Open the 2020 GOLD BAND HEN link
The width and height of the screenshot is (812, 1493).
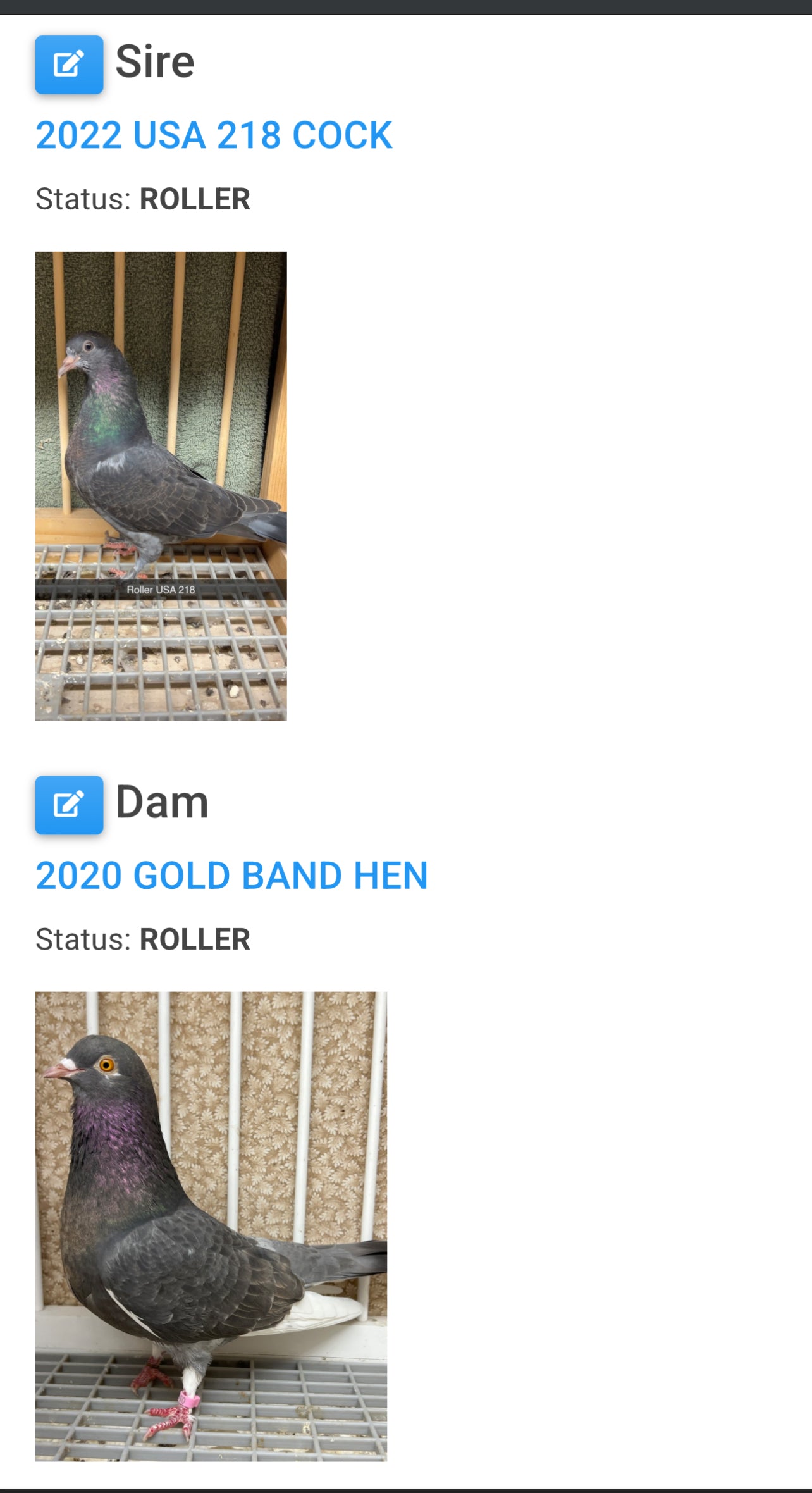click(231, 876)
